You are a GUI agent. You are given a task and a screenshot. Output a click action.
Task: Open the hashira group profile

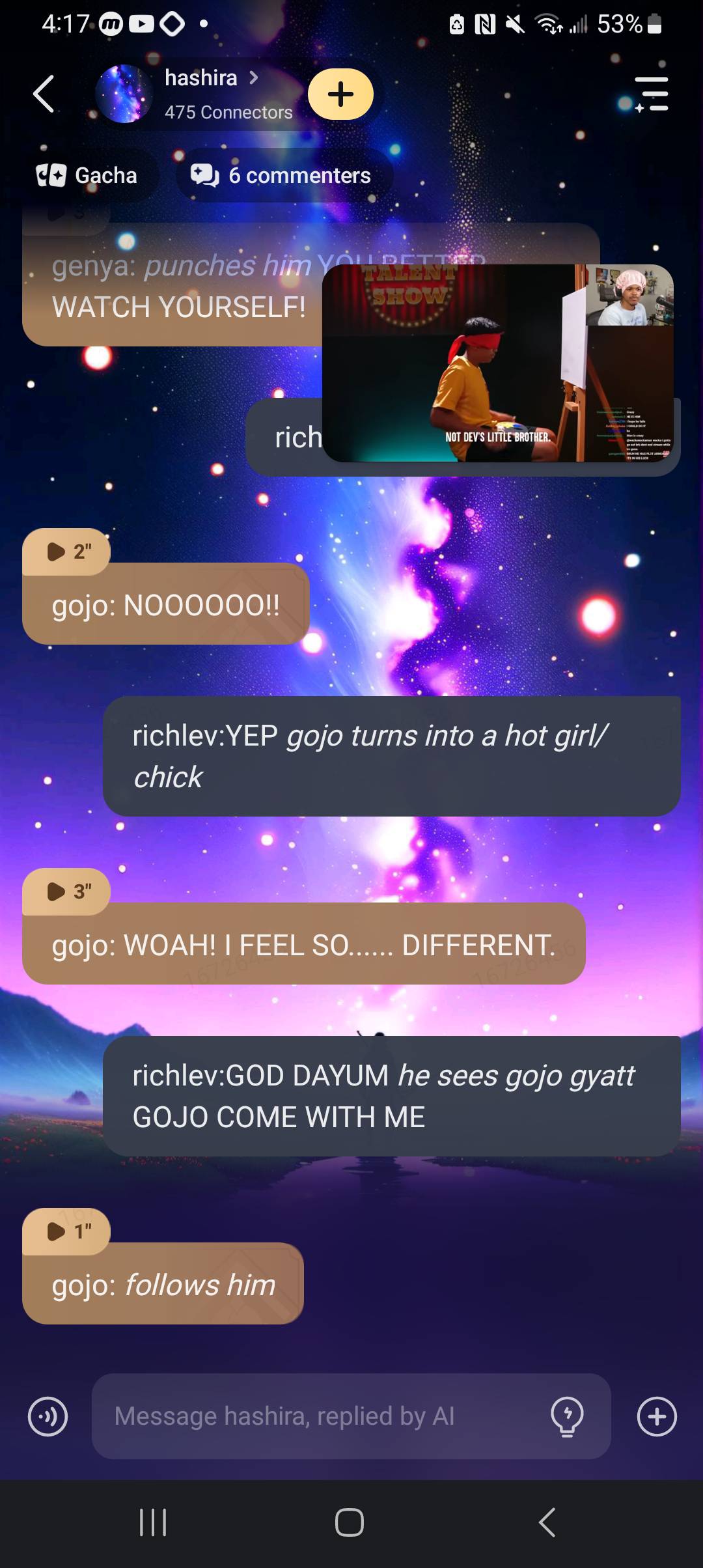point(200,79)
